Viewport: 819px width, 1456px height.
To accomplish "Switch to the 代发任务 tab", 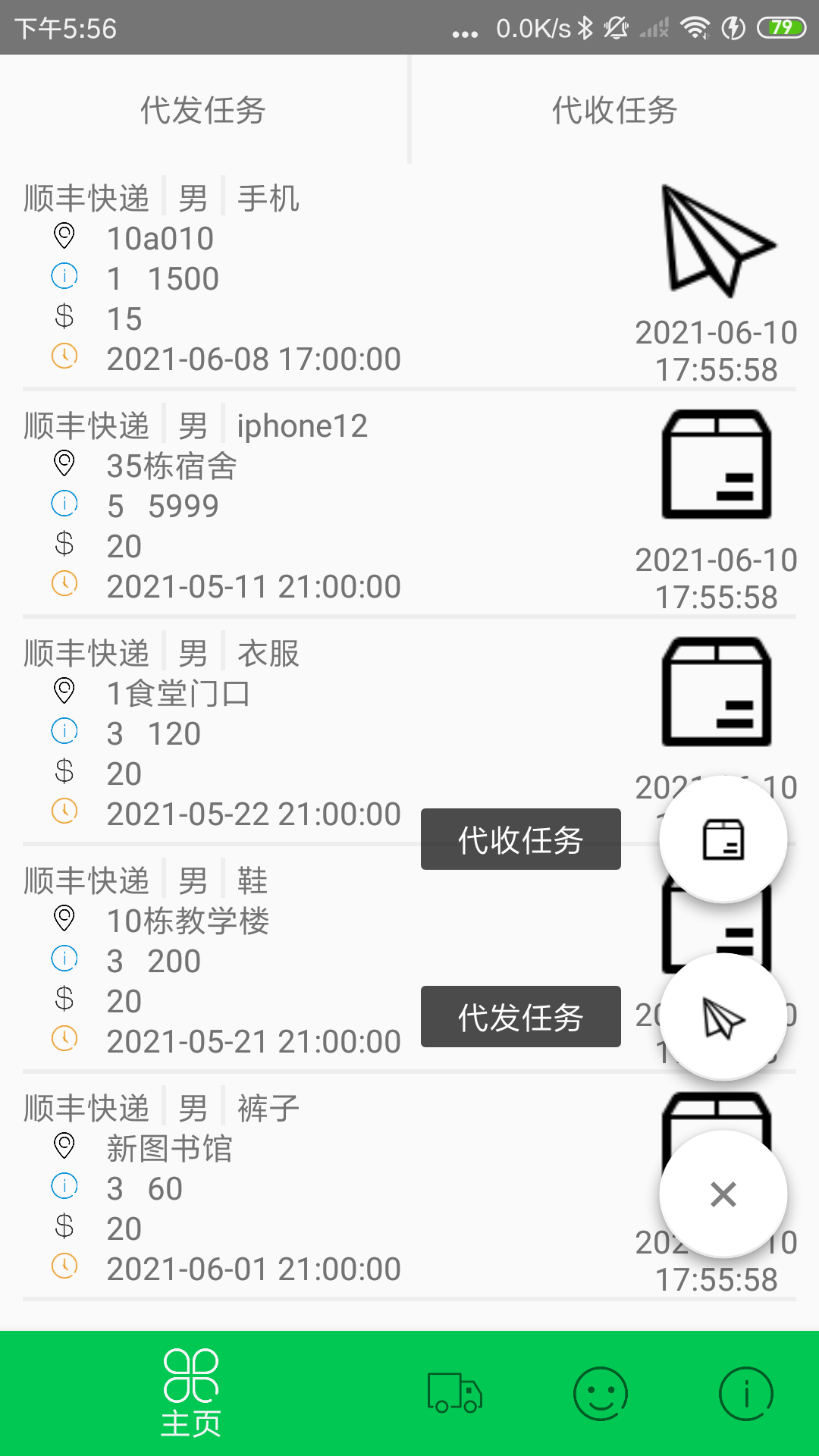I will tap(203, 110).
